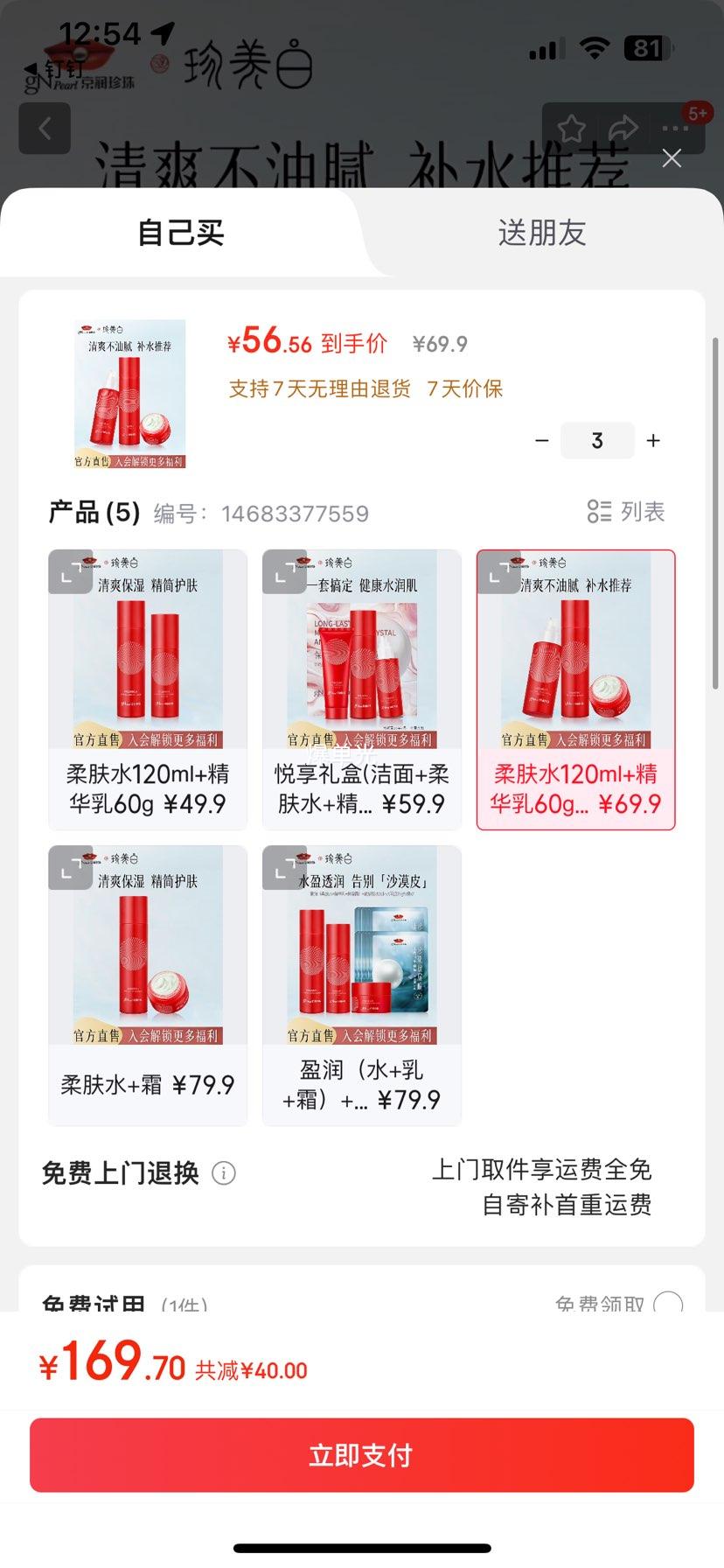This screenshot has height=1568, width=724.
Task: Select the ¥69.9 柔肤水+精华乳 option
Action: click(x=575, y=689)
